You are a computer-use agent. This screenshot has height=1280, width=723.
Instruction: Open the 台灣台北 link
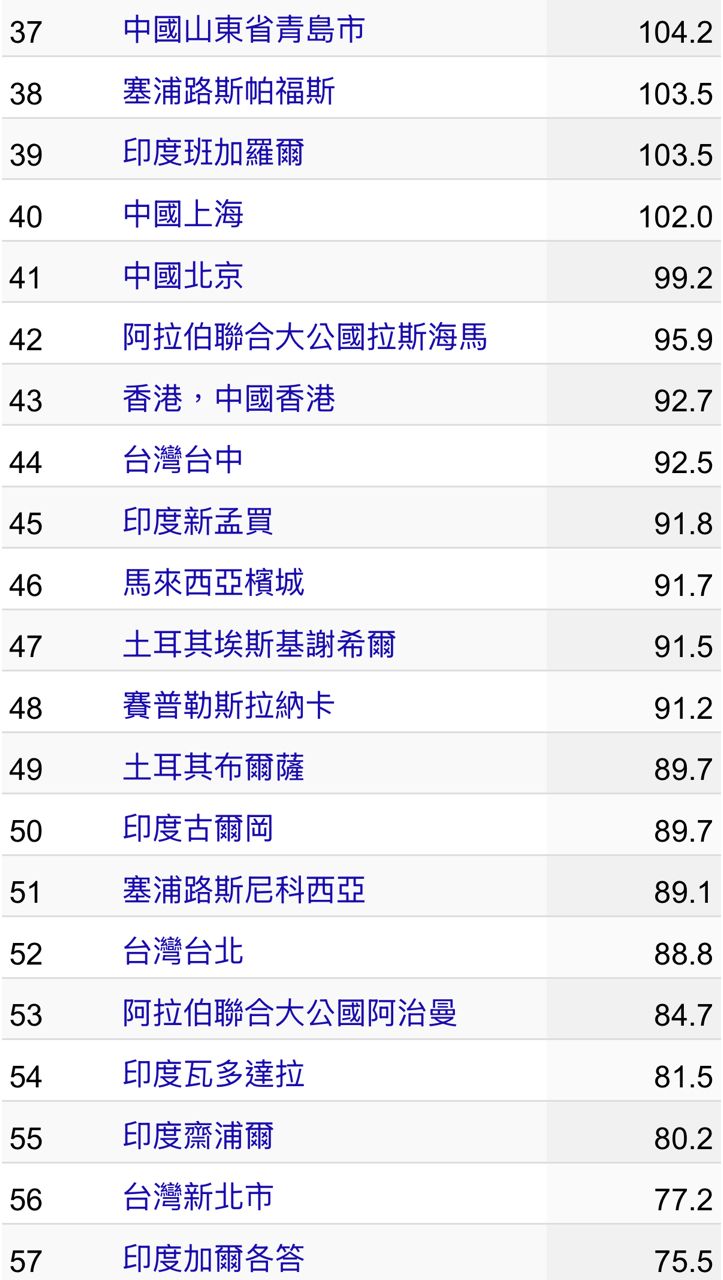pos(183,952)
